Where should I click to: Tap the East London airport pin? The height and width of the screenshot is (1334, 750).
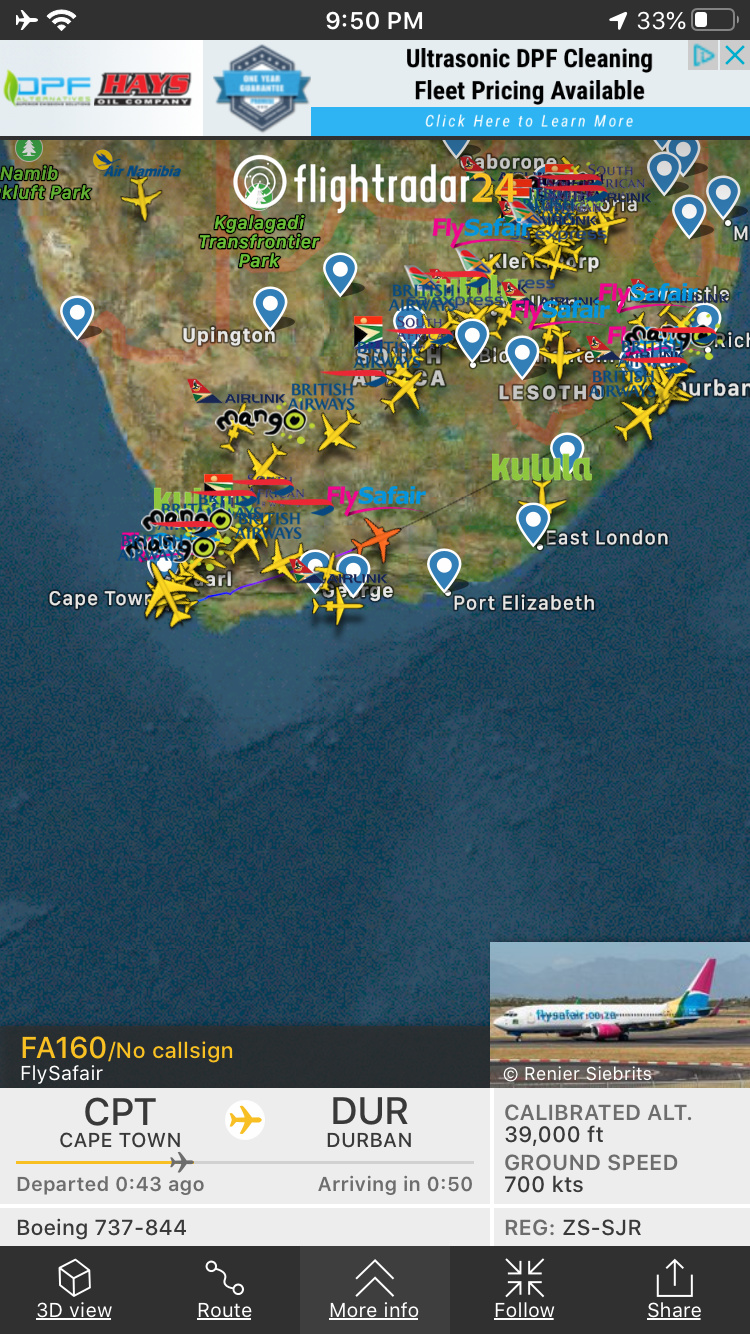point(533,522)
